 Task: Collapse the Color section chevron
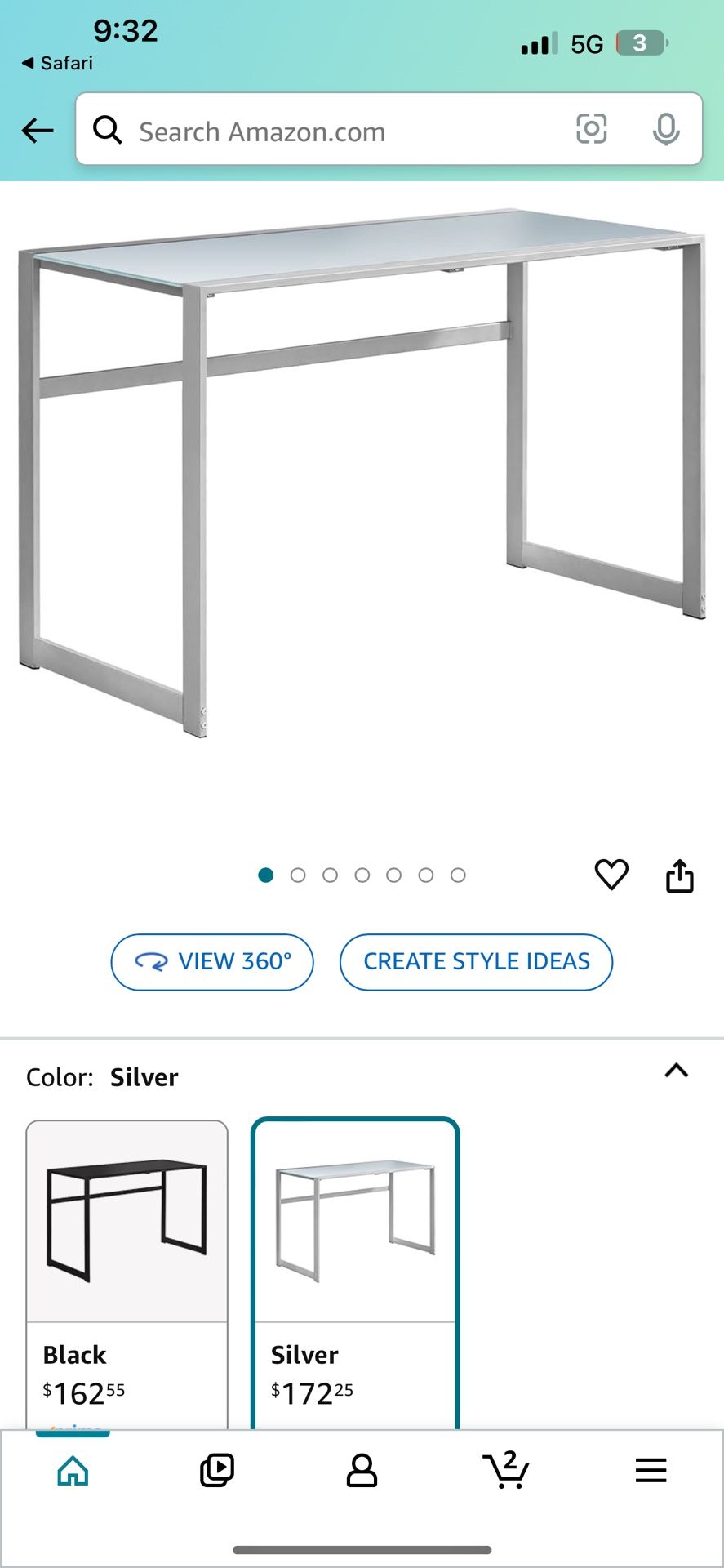676,1071
